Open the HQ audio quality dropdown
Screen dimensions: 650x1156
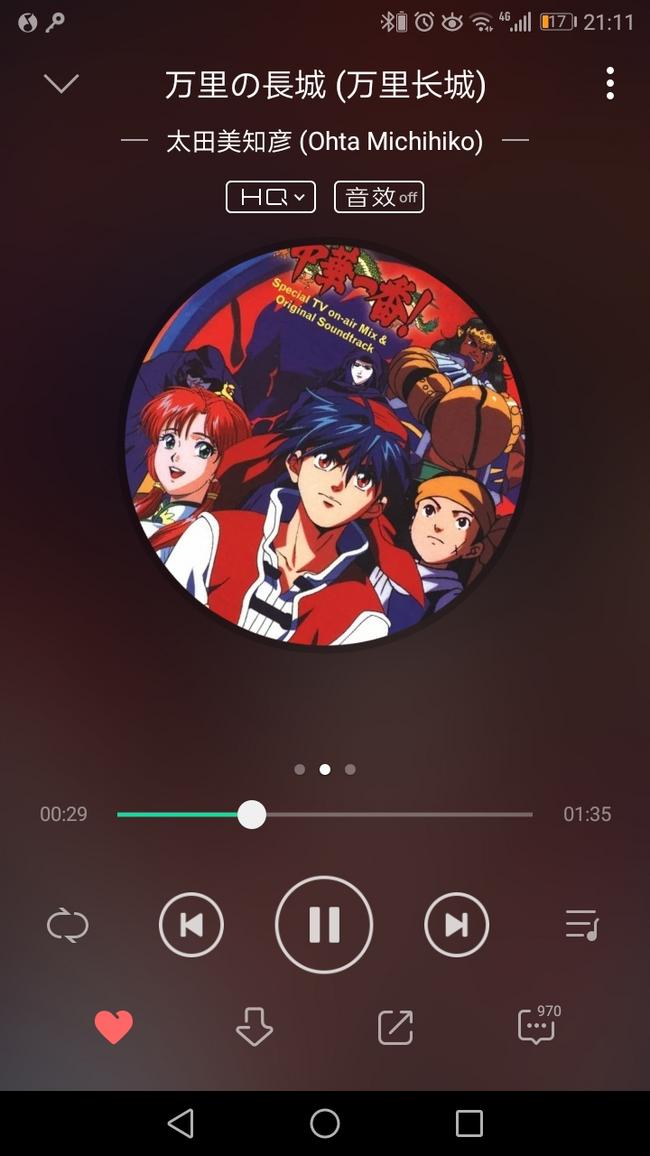(271, 197)
